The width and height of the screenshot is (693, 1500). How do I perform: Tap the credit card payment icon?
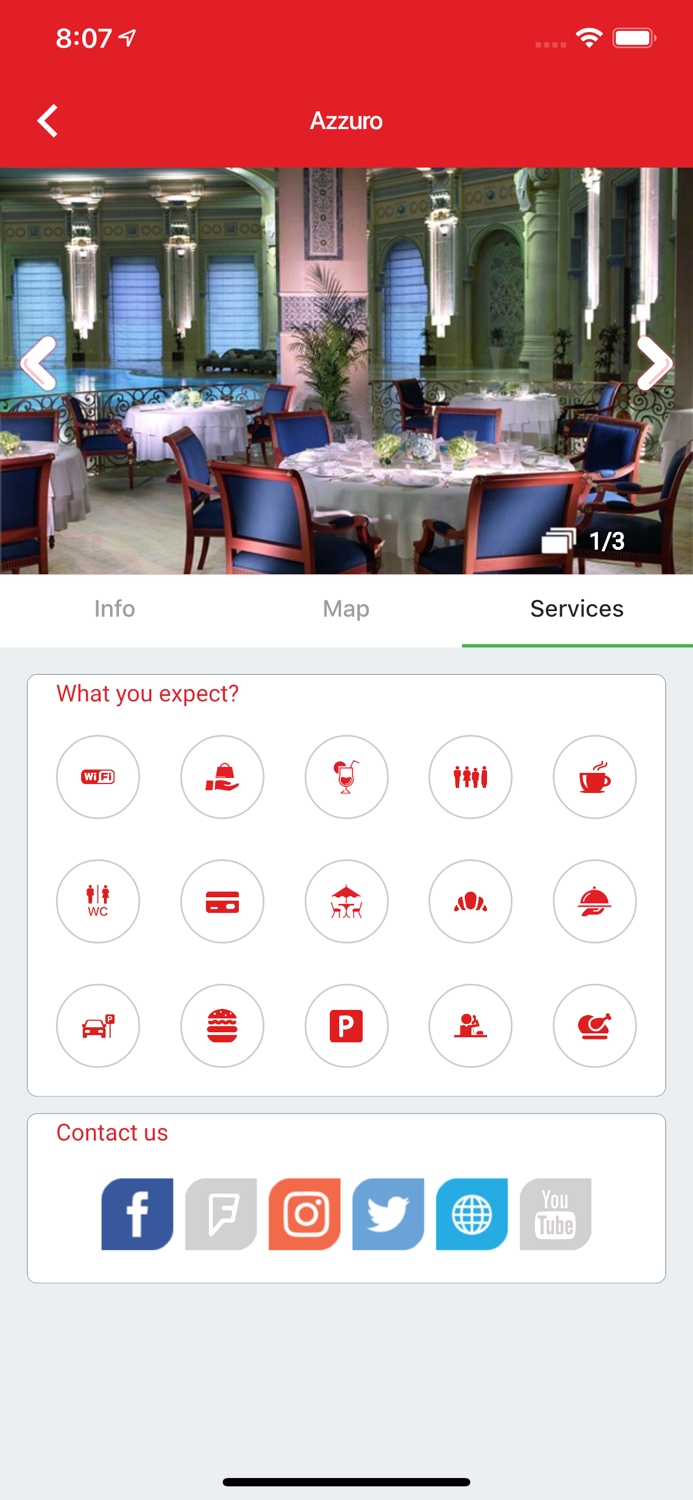(222, 901)
